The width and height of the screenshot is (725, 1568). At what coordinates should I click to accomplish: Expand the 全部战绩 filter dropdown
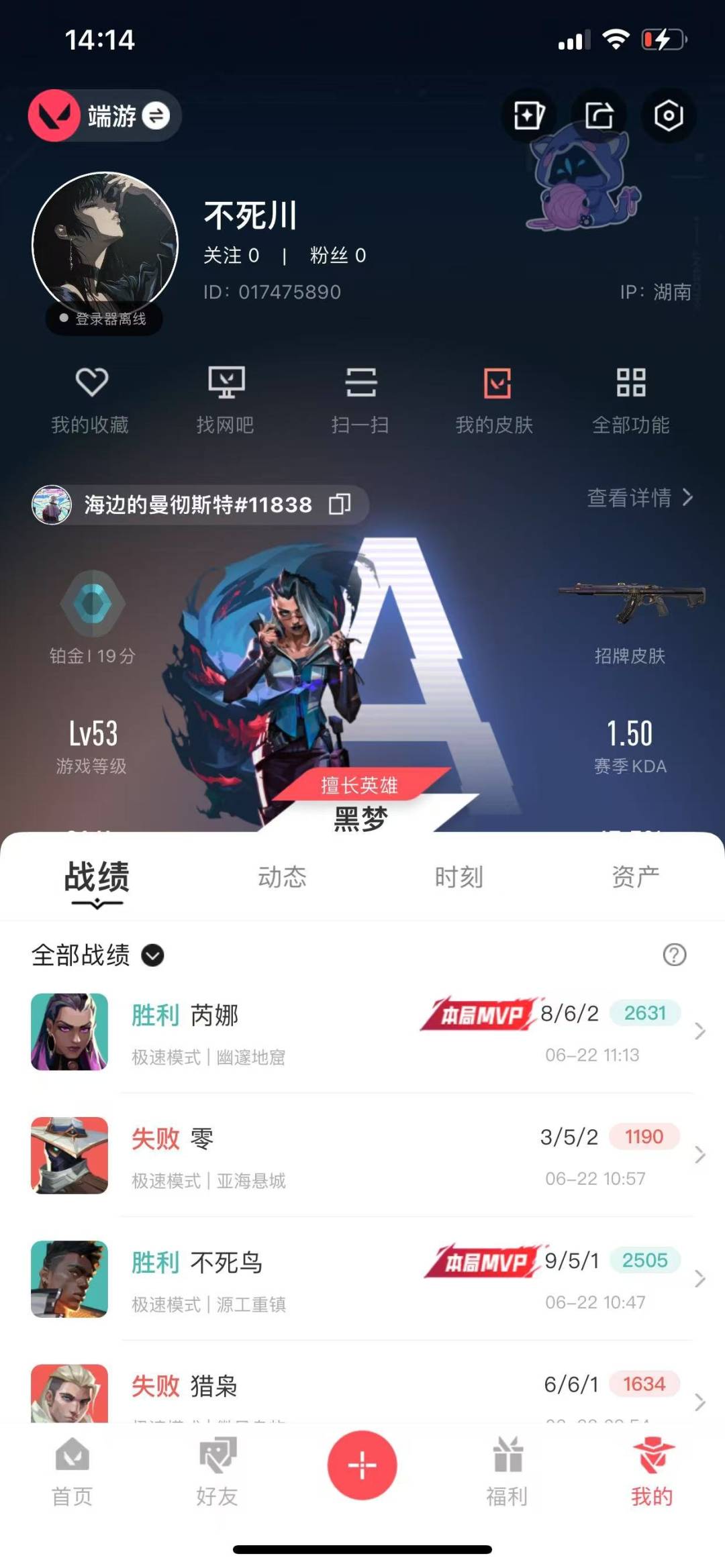click(x=98, y=955)
